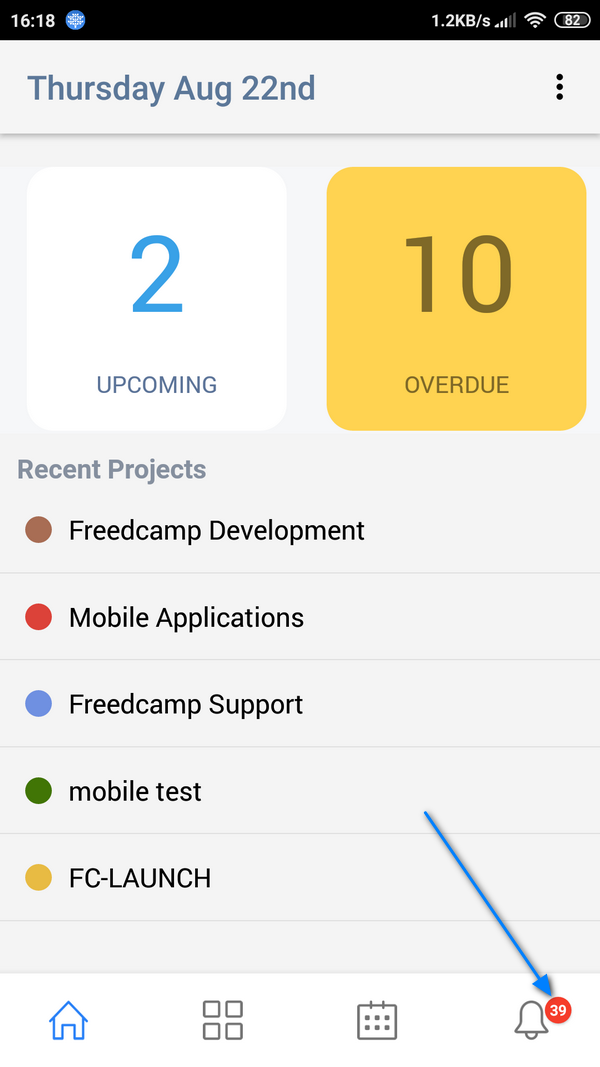Select the FC-LAUNCH project

(x=140, y=878)
